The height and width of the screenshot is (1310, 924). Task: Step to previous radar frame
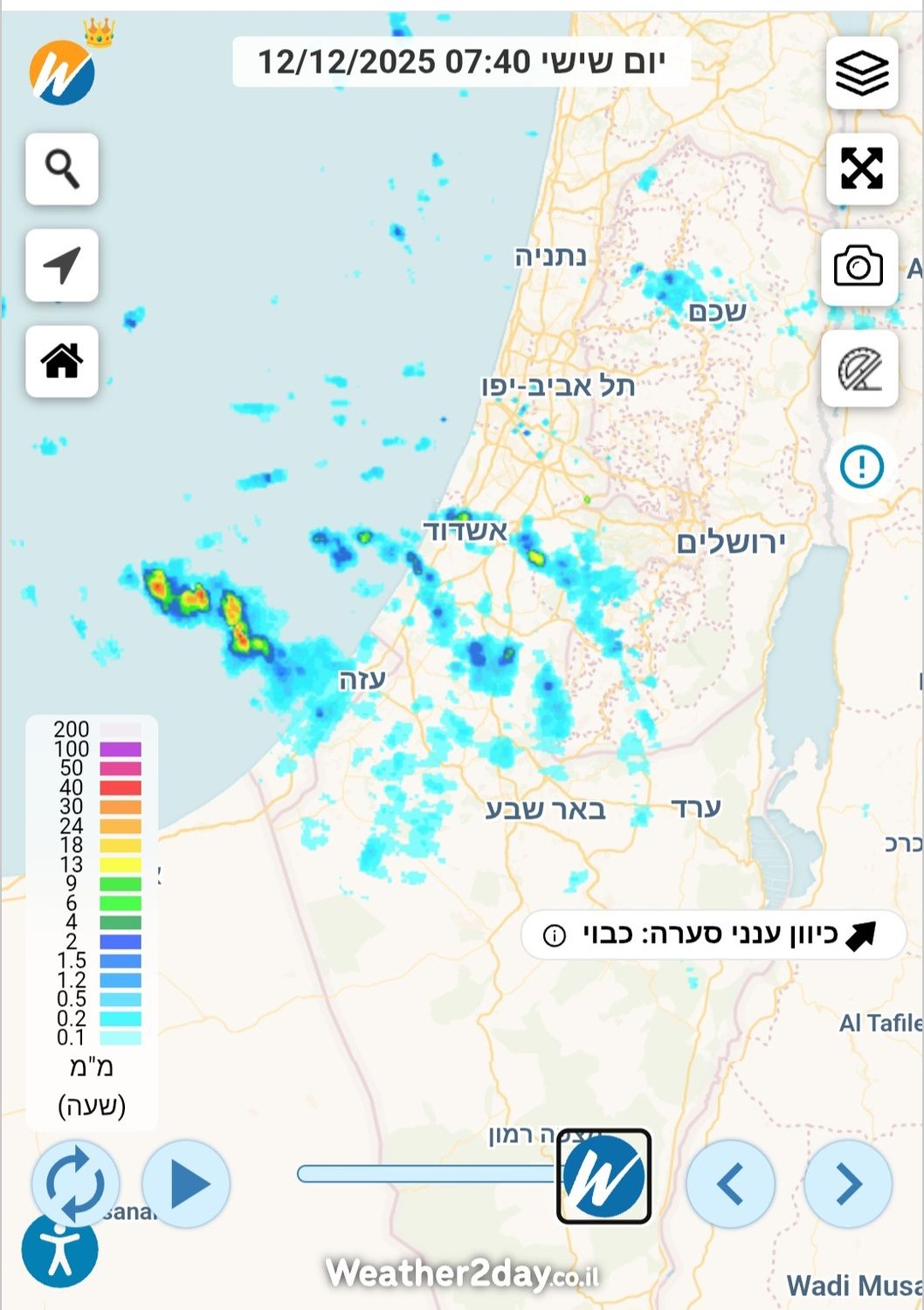click(x=730, y=1183)
